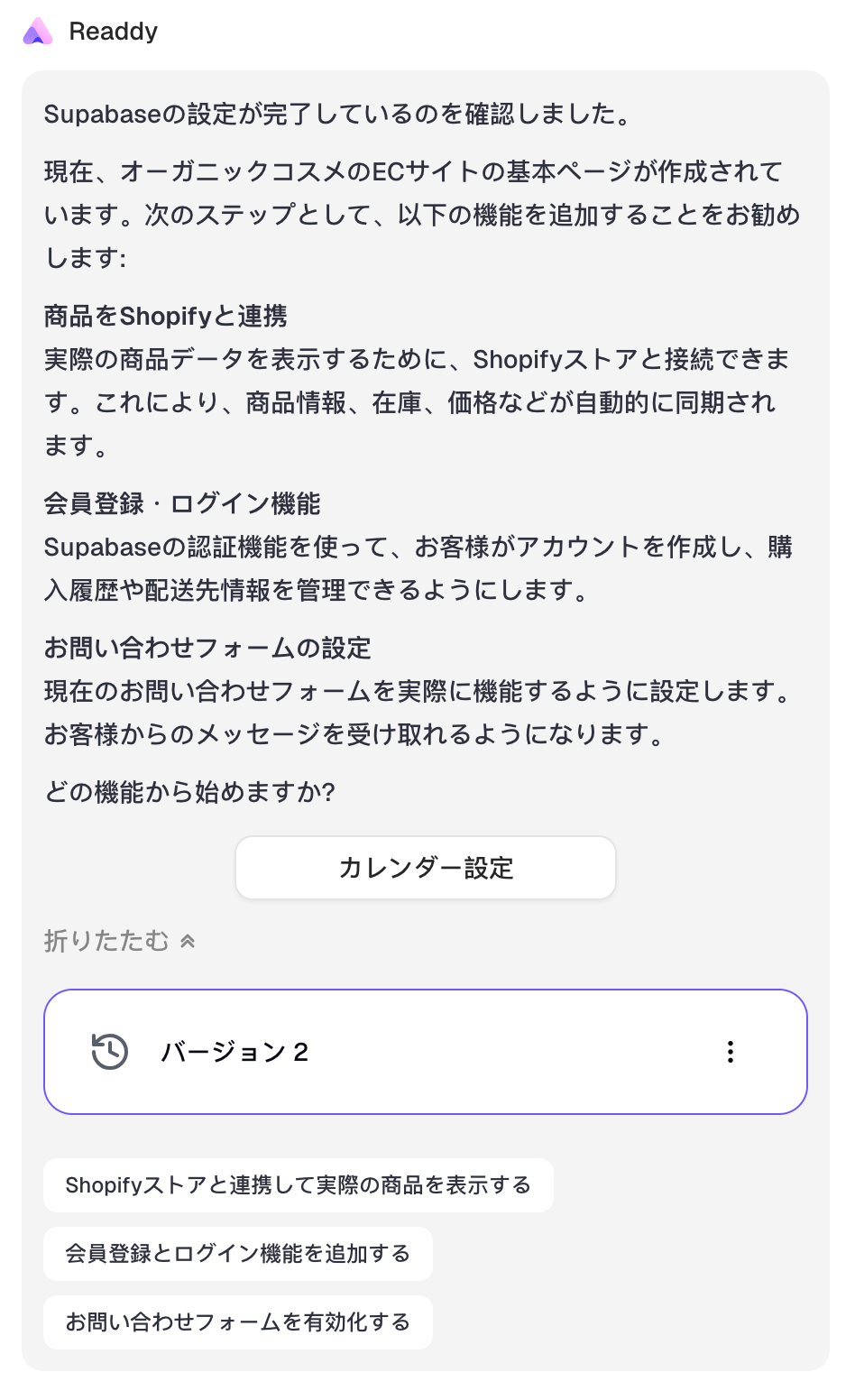The width and height of the screenshot is (855, 1400).
Task: Choose 会員登録とログイン機能を追加する
Action: coord(237,1254)
